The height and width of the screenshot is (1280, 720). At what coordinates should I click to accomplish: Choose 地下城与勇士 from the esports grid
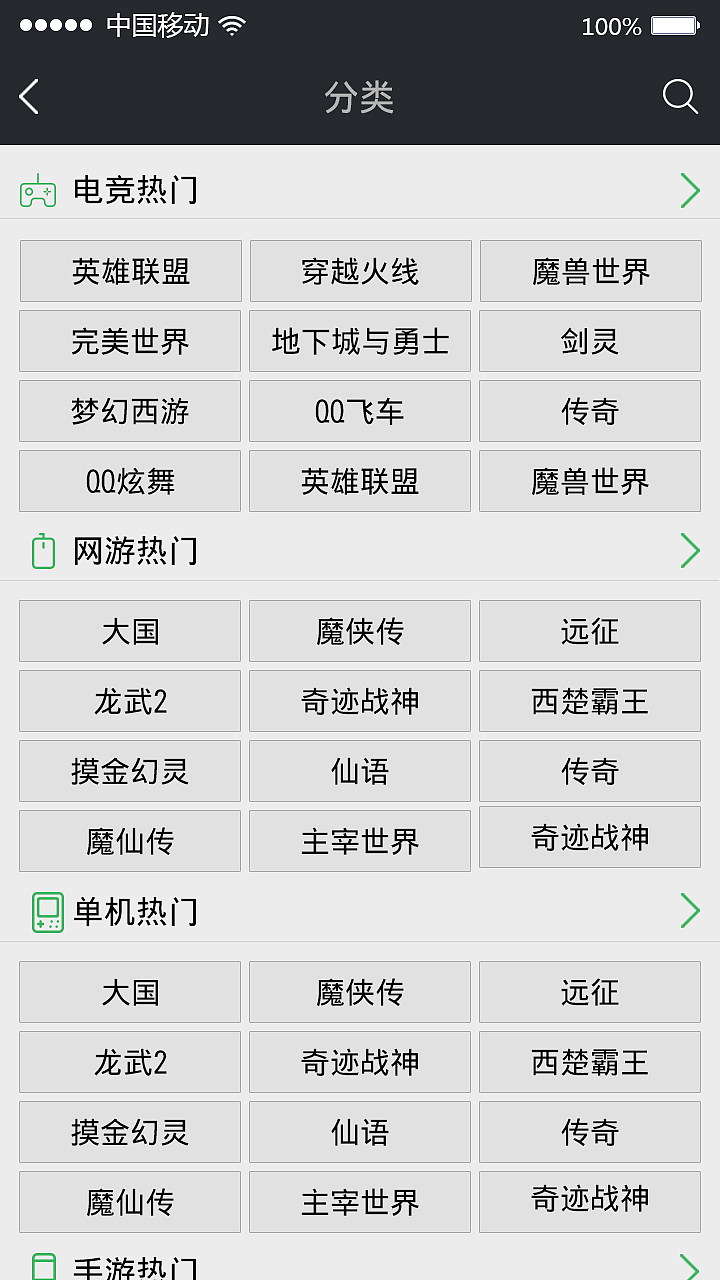click(x=360, y=341)
